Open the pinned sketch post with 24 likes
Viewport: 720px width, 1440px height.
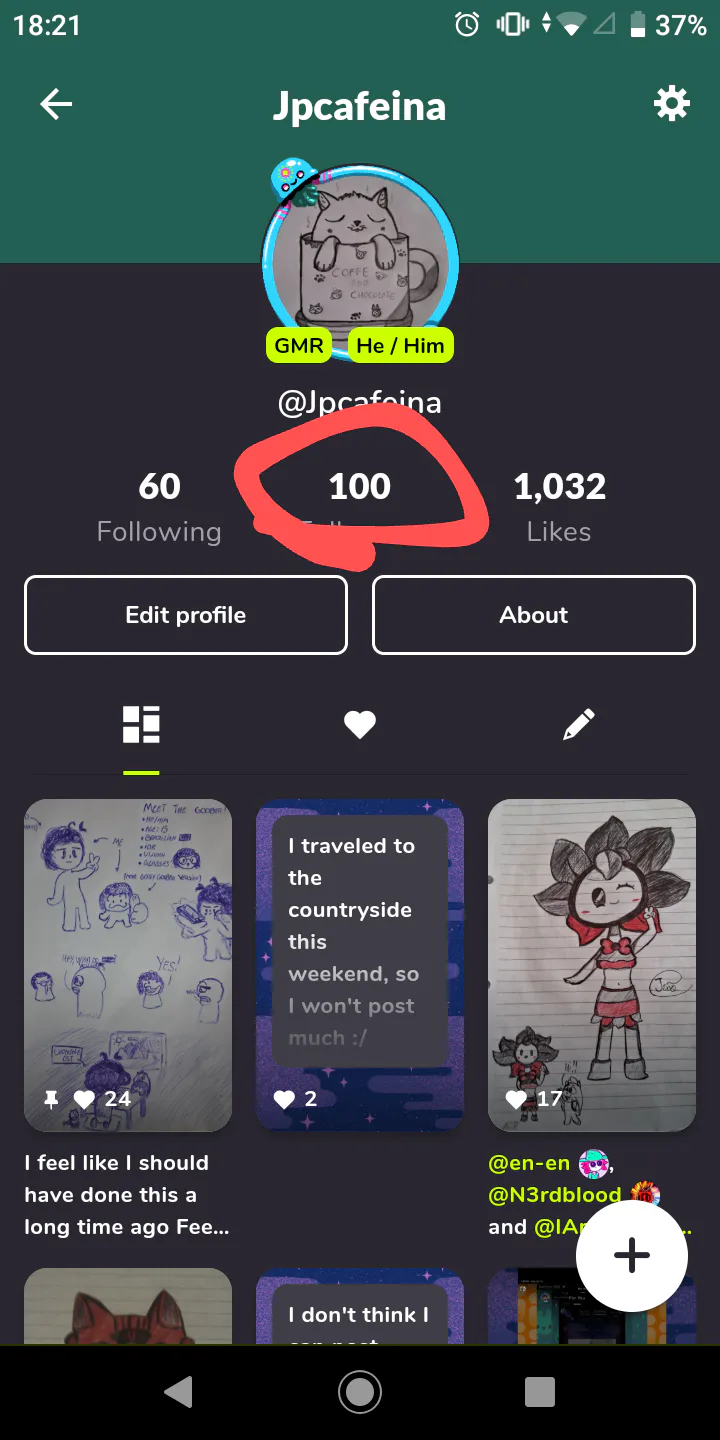coord(128,965)
